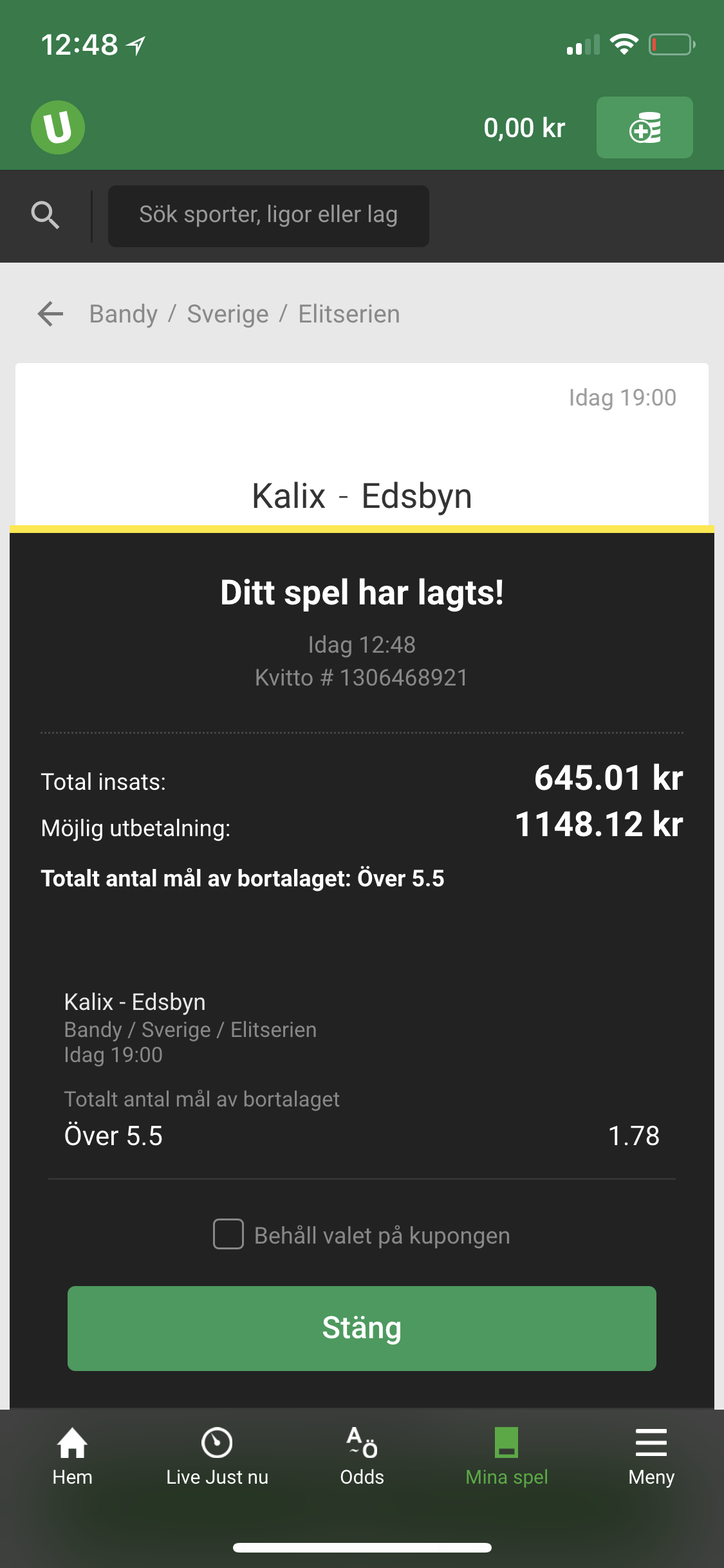Check Behåll valet på kupongen

click(x=228, y=1234)
